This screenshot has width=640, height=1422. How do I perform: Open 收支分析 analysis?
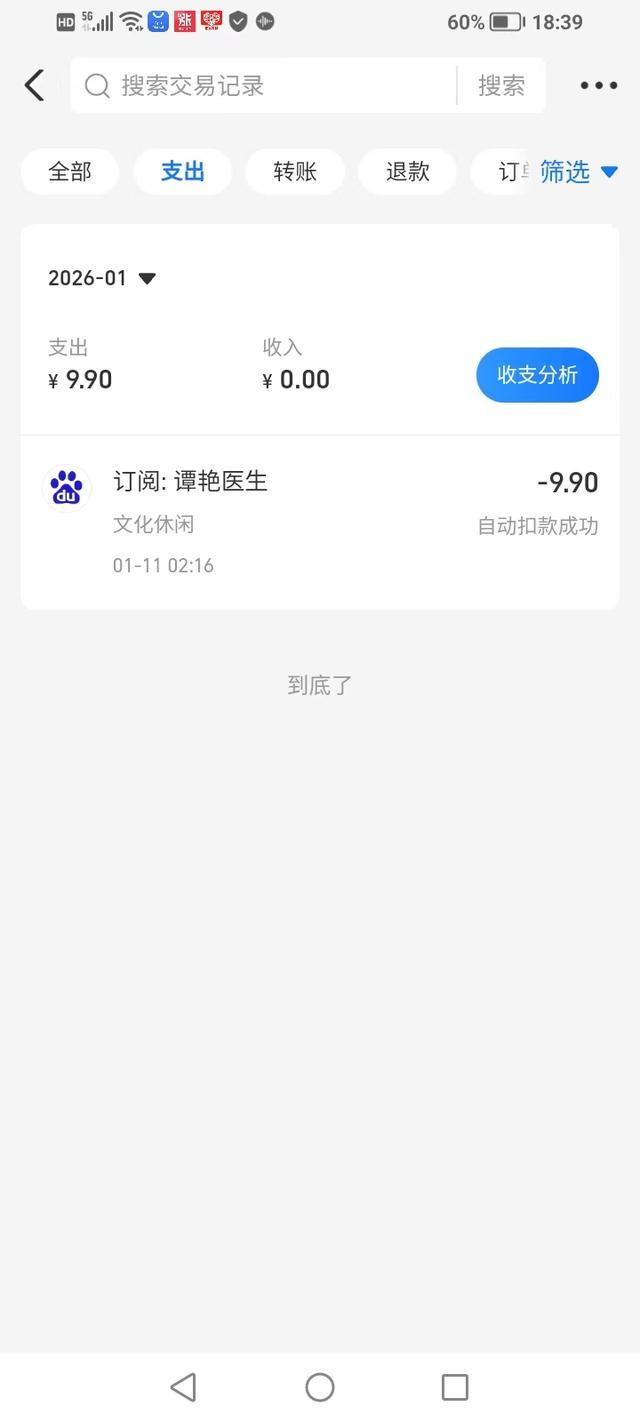(x=537, y=375)
